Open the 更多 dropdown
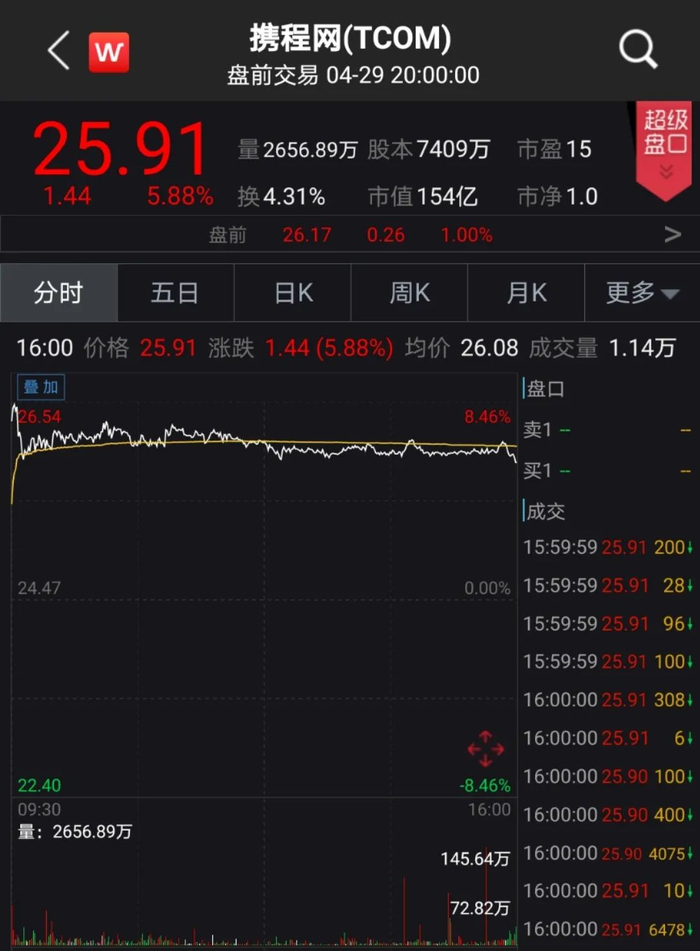The height and width of the screenshot is (951, 700). coord(642,293)
